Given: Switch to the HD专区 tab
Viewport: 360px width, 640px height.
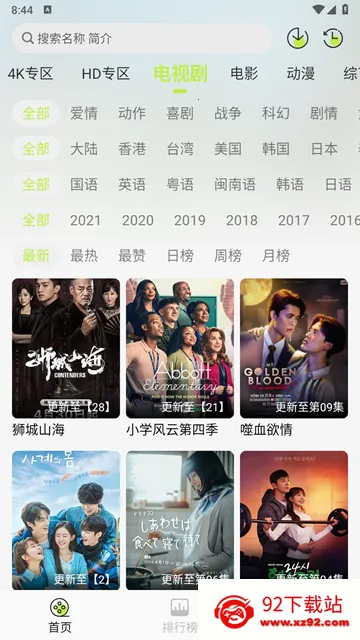Looking at the screenshot, I should (x=106, y=74).
